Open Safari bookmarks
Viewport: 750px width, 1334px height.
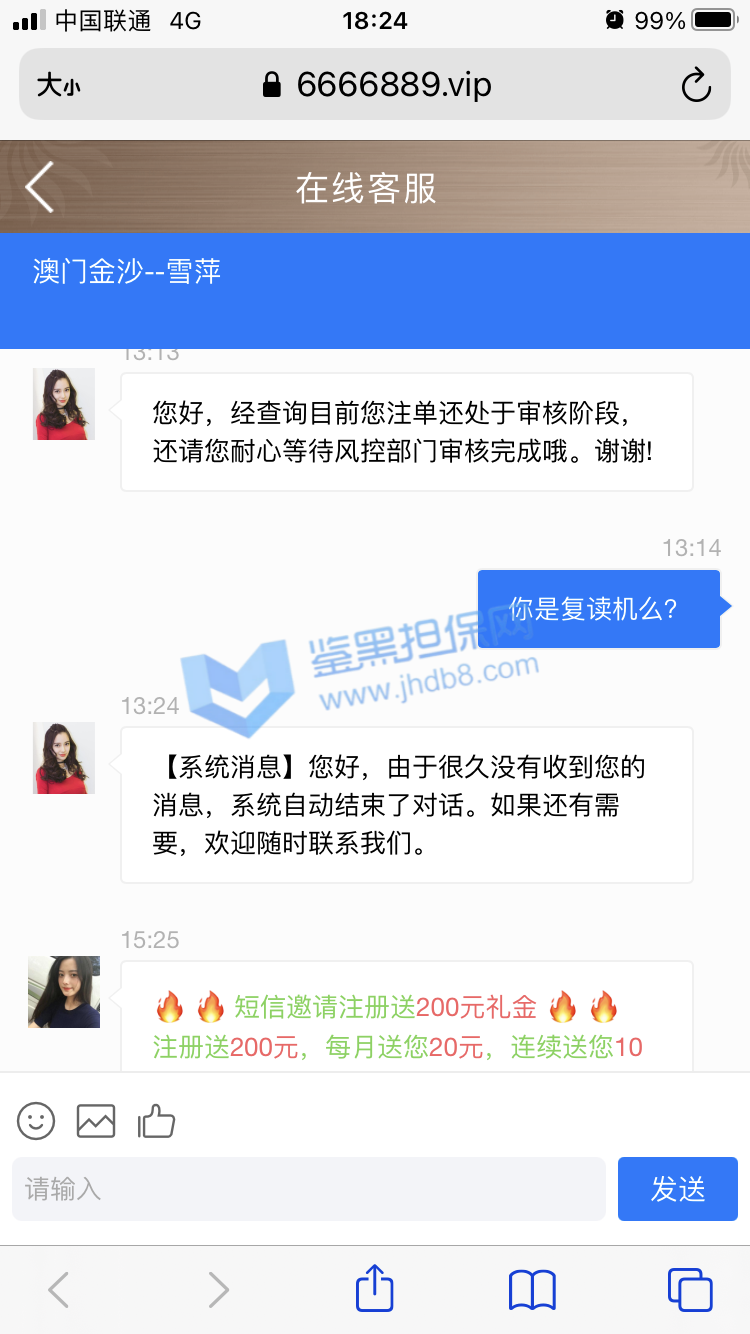click(x=532, y=1290)
